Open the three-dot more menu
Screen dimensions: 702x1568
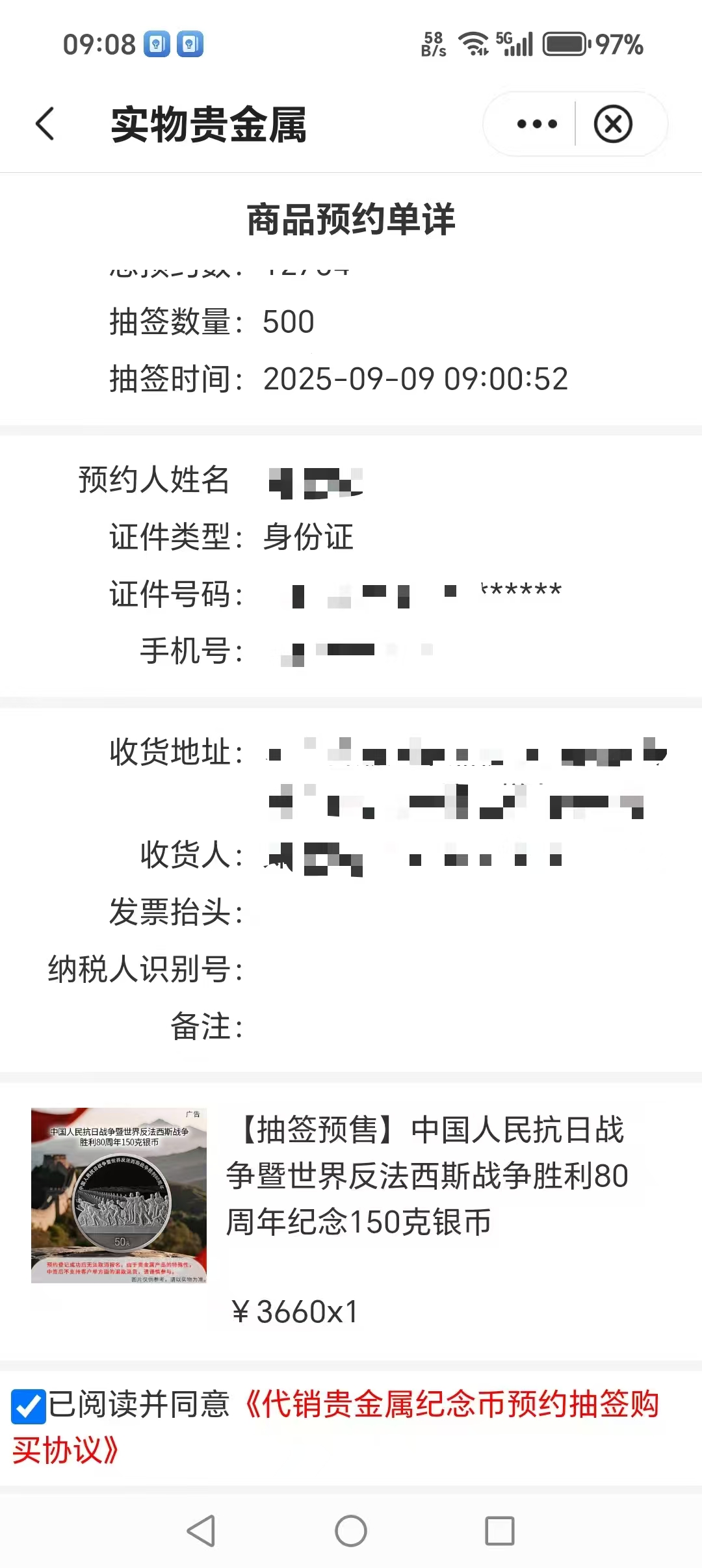[x=536, y=124]
